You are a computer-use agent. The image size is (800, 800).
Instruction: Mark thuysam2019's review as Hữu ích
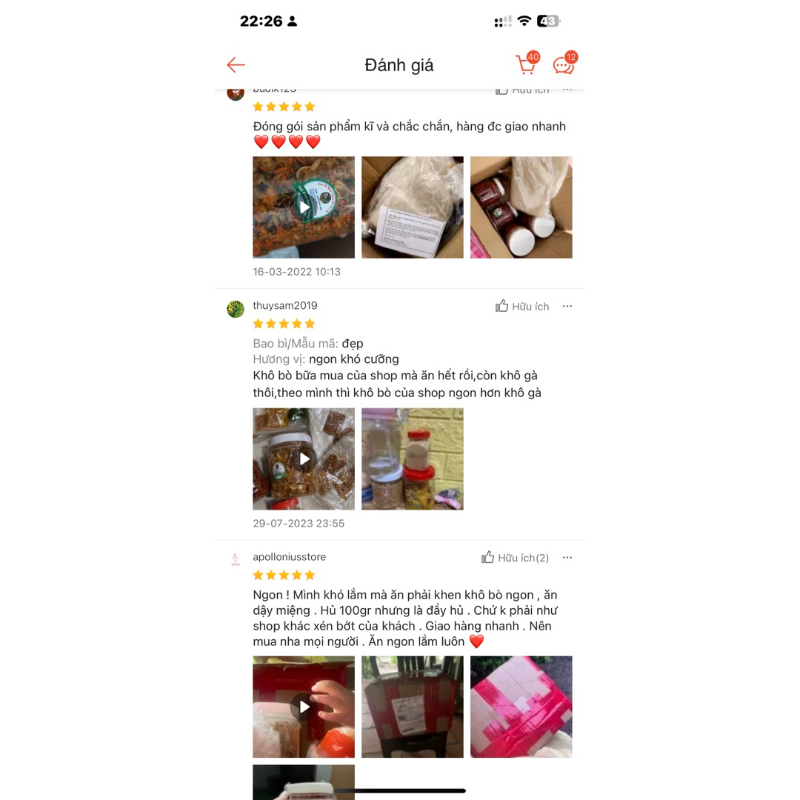click(522, 306)
